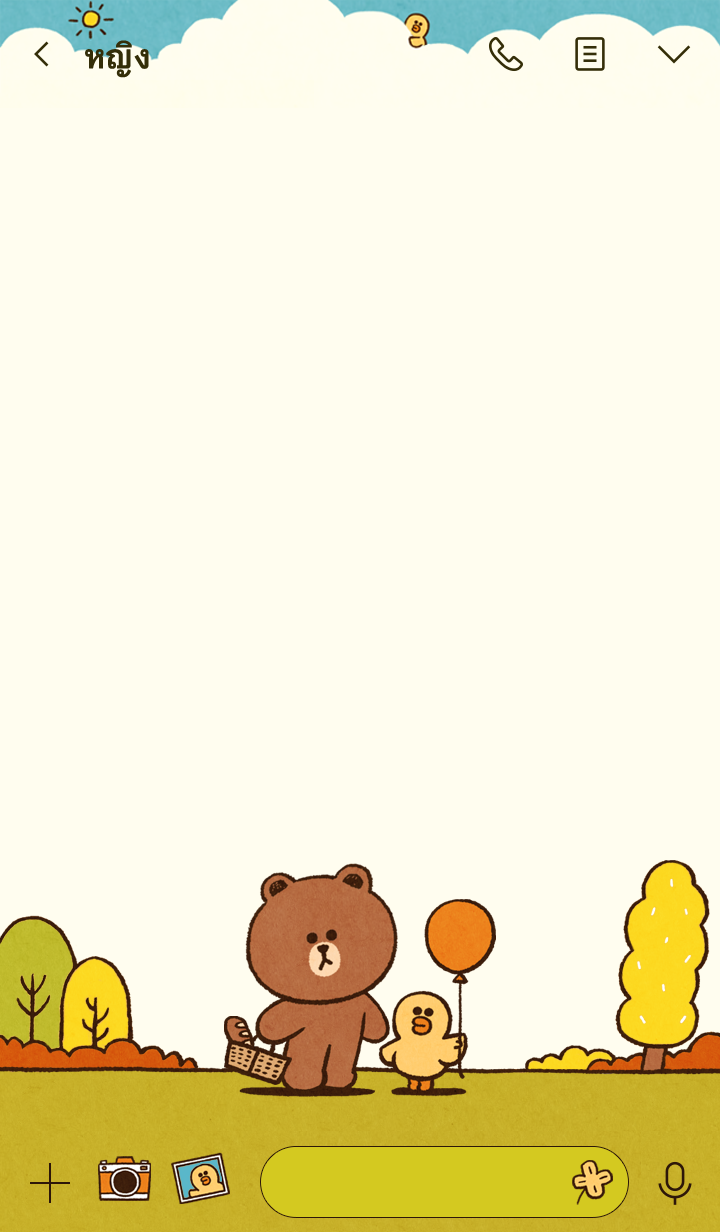
Task: Record a voice message with the microphone
Action: (x=674, y=1182)
